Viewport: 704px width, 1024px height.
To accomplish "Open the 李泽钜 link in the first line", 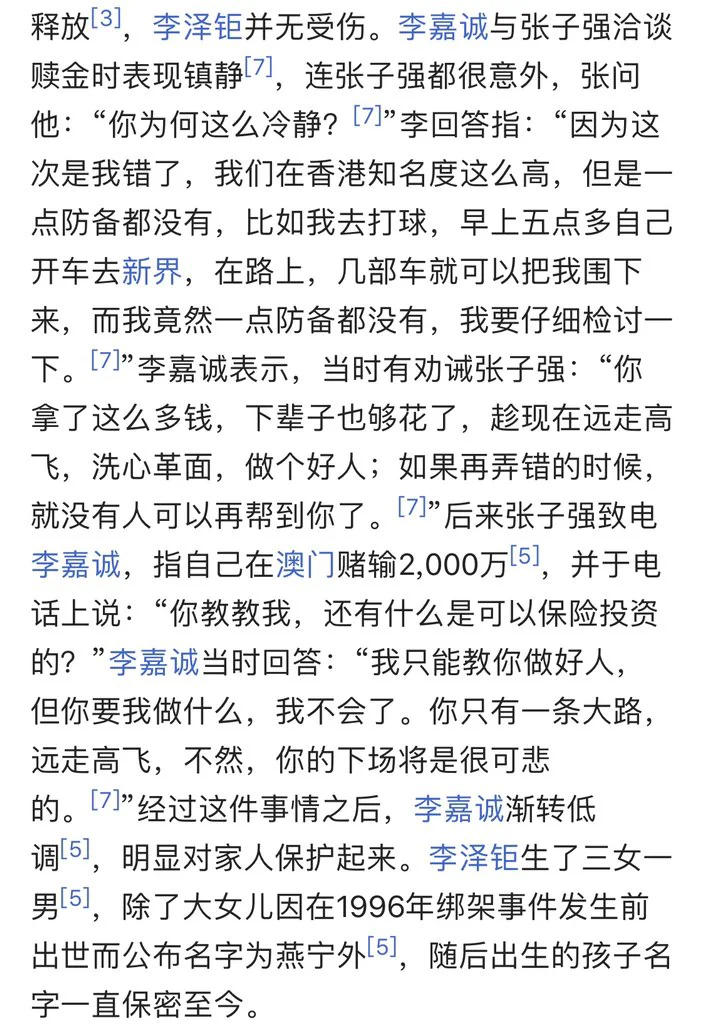I will coord(198,28).
